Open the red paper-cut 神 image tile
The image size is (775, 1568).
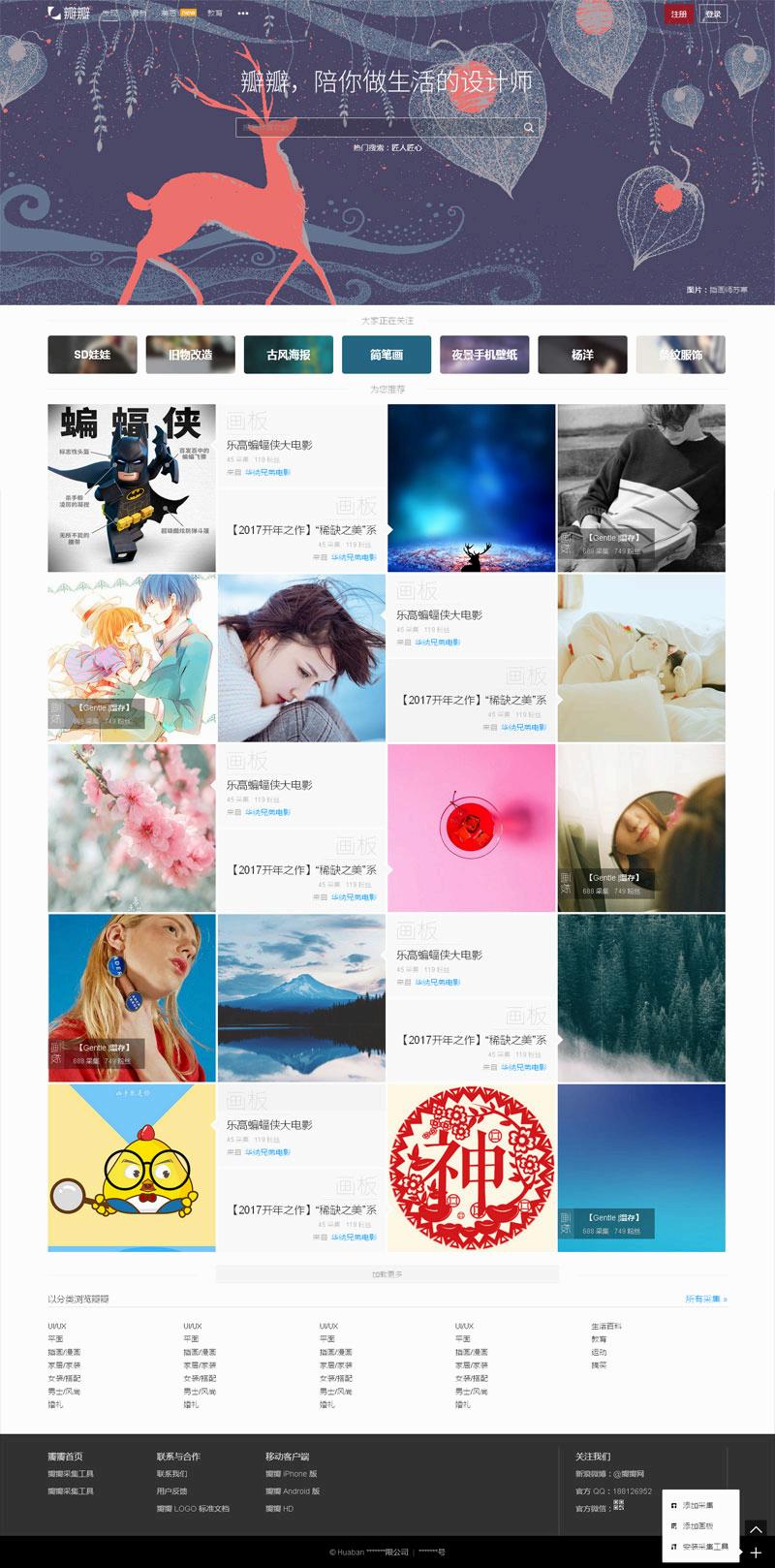(x=471, y=1167)
